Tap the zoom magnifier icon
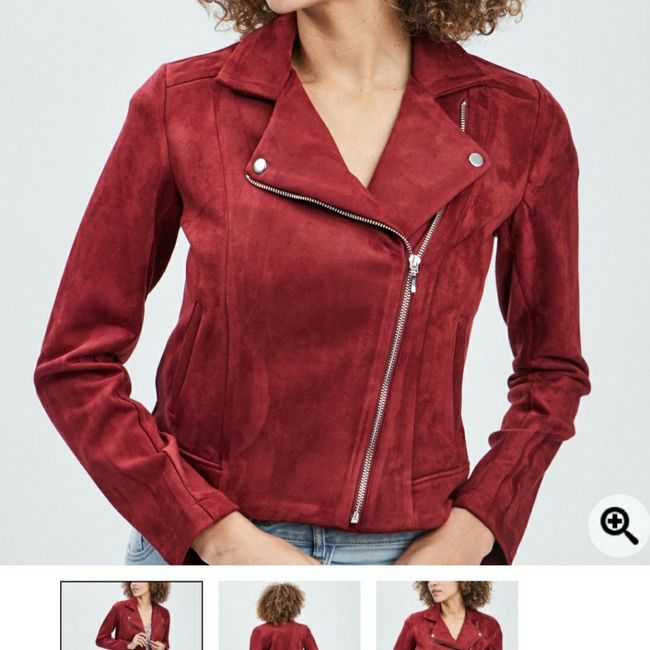The image size is (650, 650). pos(619,525)
